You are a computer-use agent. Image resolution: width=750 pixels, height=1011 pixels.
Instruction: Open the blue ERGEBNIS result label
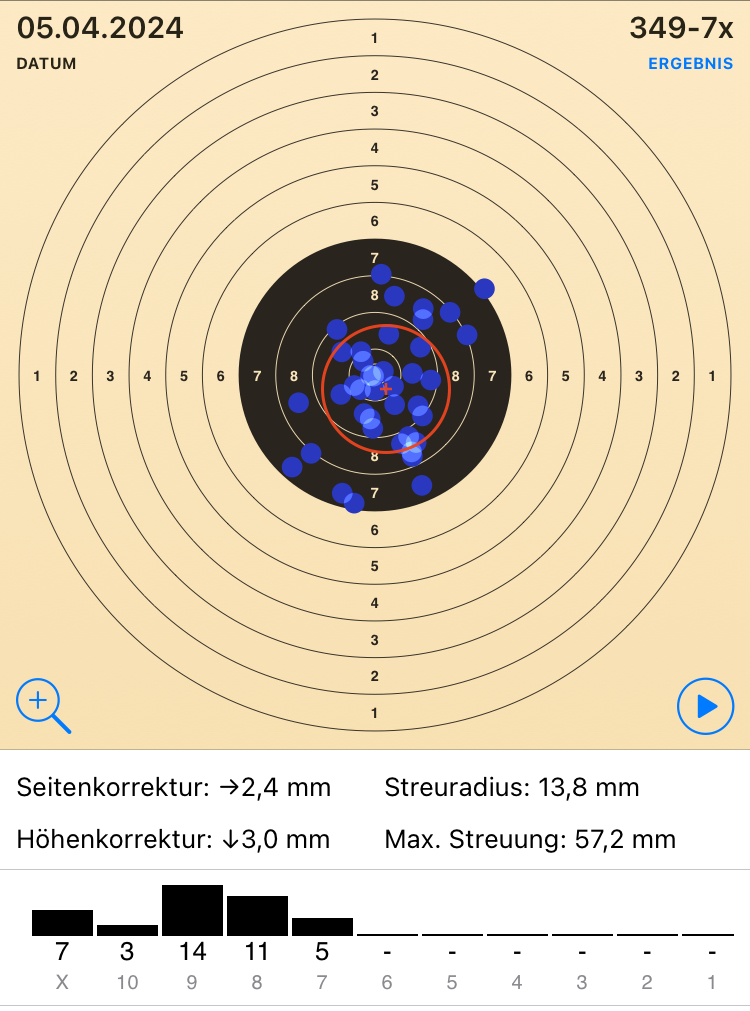tap(690, 64)
